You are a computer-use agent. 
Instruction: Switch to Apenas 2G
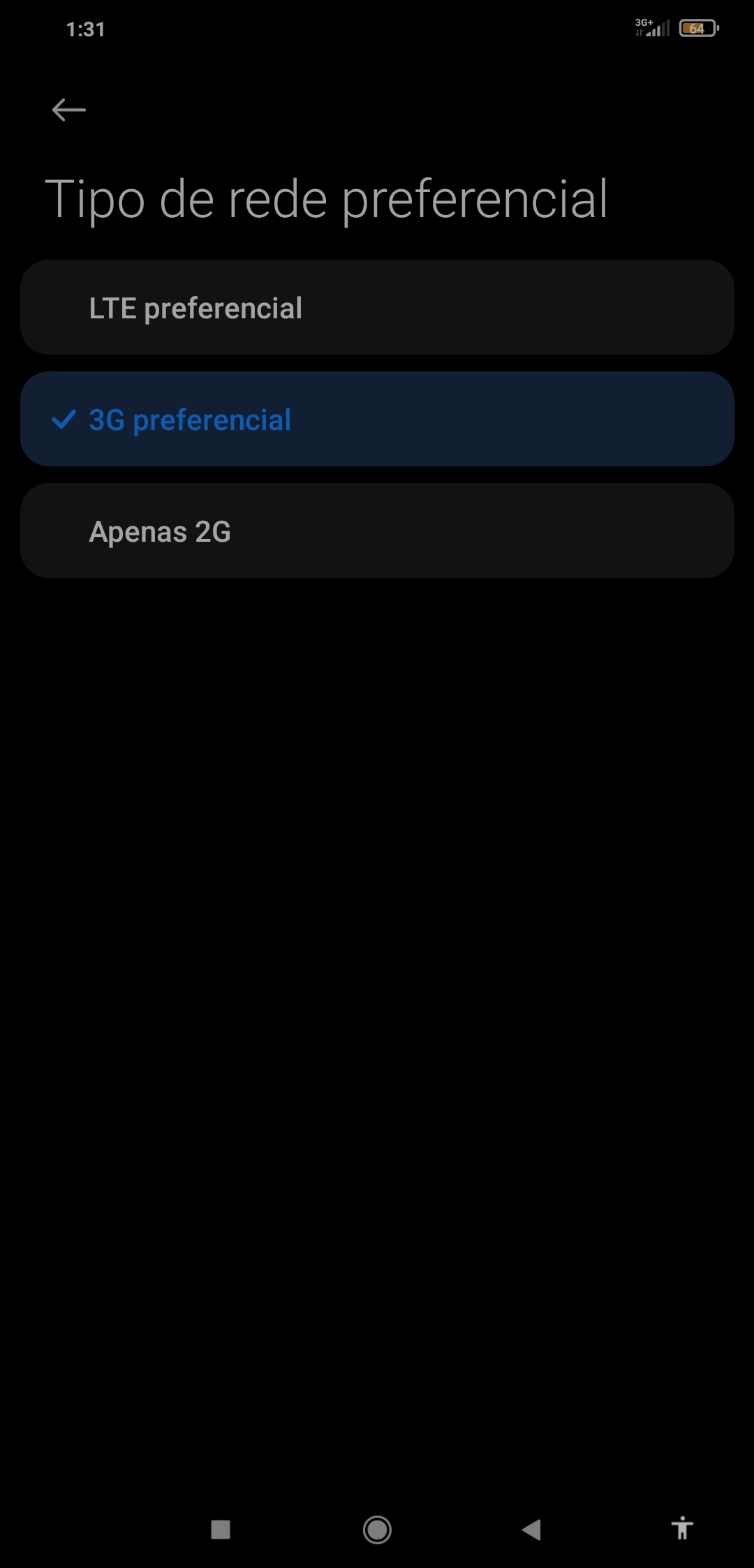377,531
